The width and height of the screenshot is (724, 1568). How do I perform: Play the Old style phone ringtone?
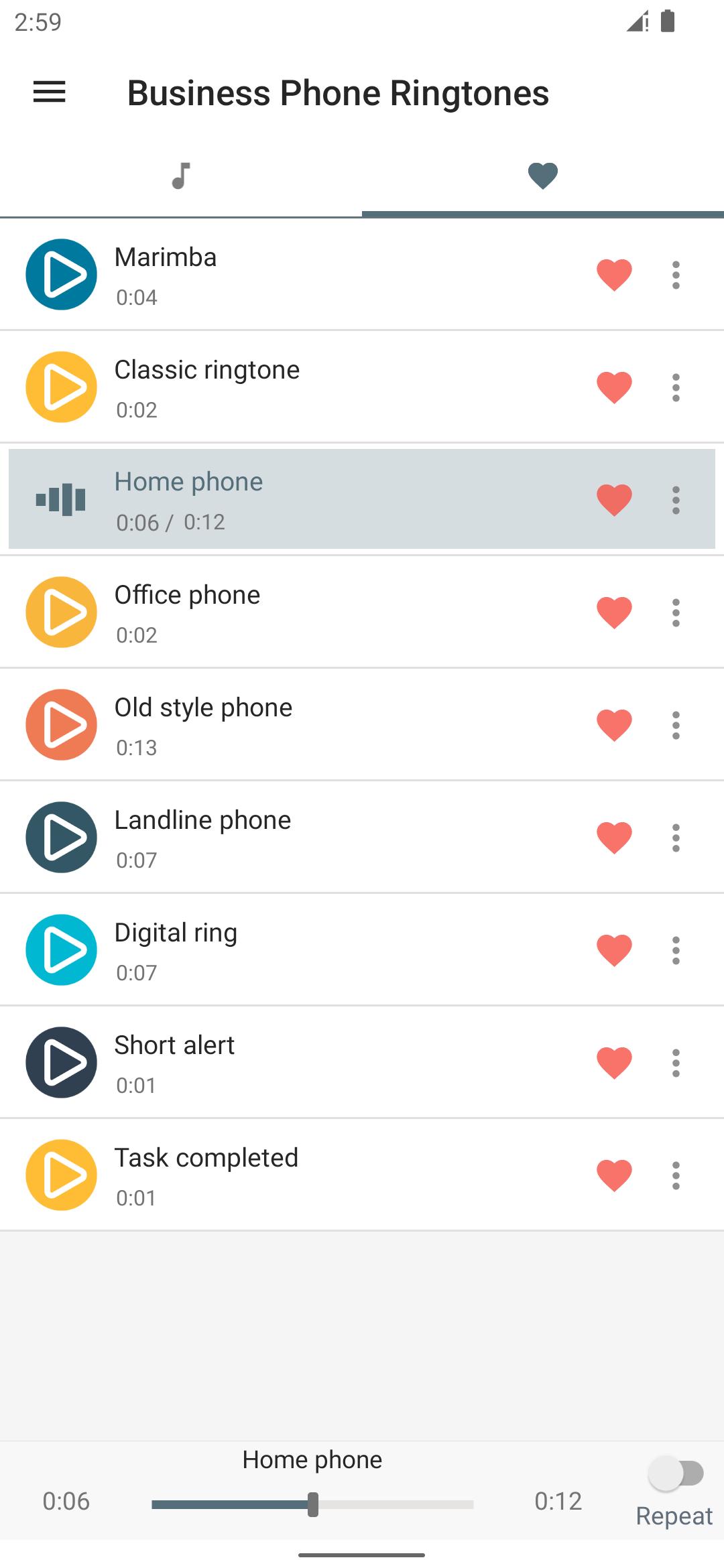(61, 725)
